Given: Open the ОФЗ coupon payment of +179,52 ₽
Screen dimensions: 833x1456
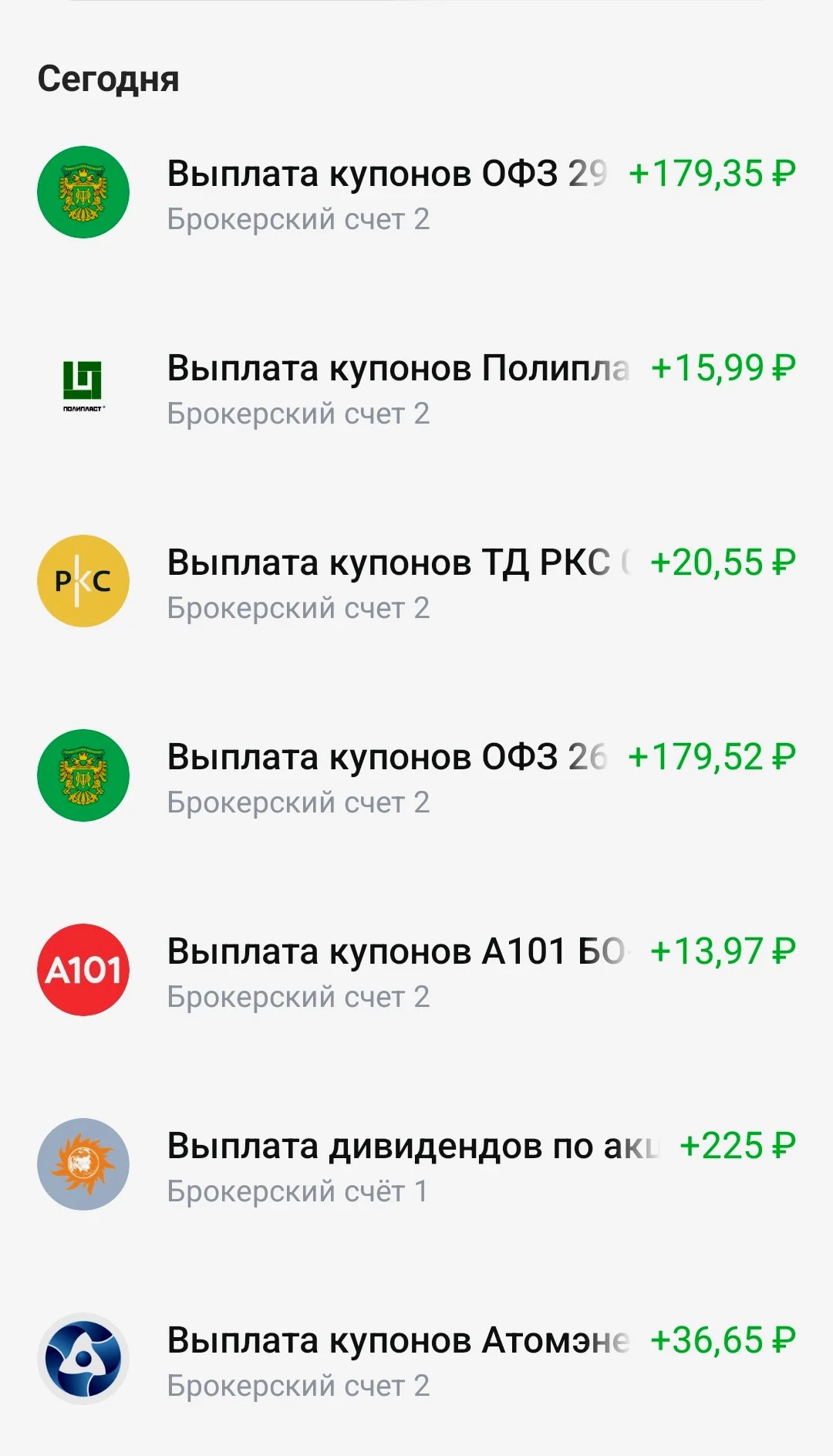Looking at the screenshot, I should [x=416, y=776].
